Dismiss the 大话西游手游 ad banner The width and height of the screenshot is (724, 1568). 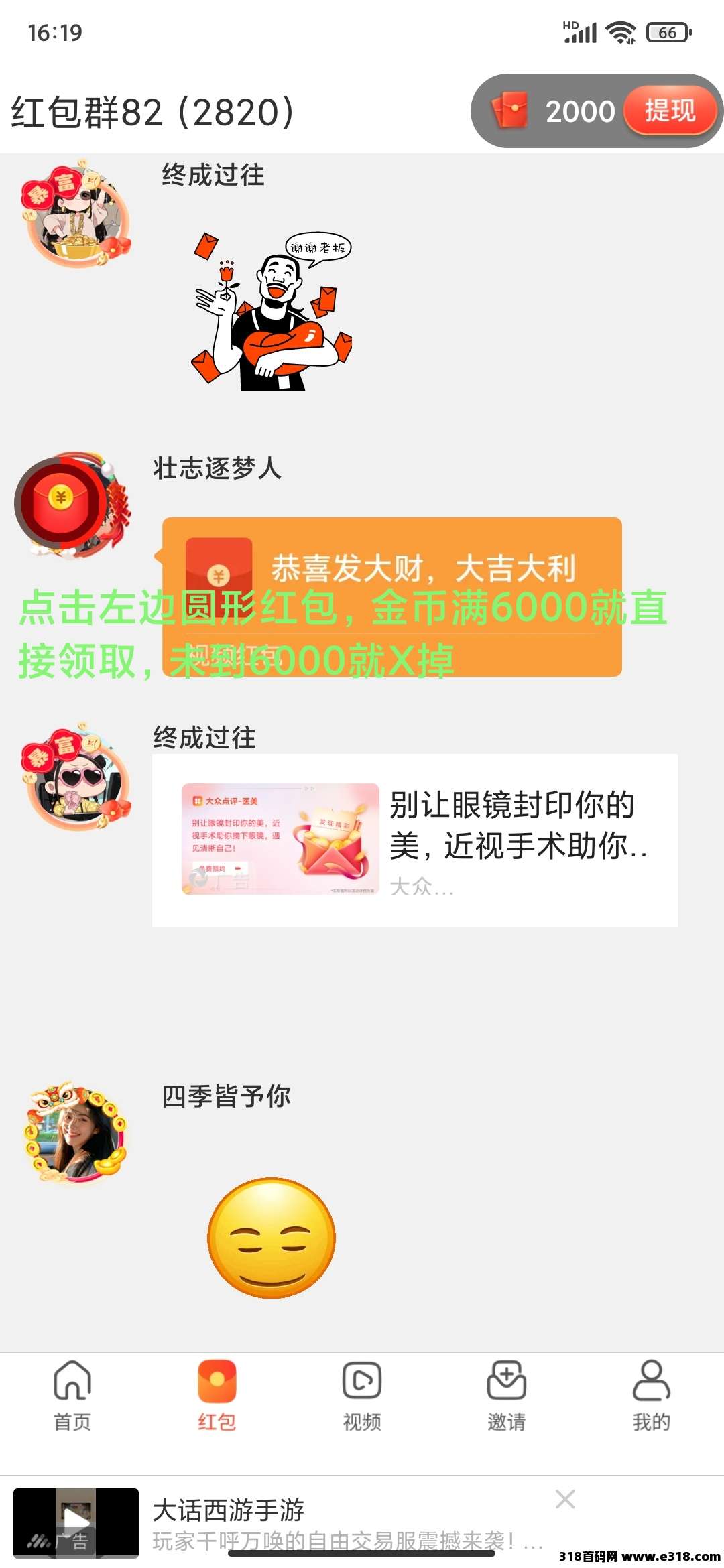tap(565, 1499)
